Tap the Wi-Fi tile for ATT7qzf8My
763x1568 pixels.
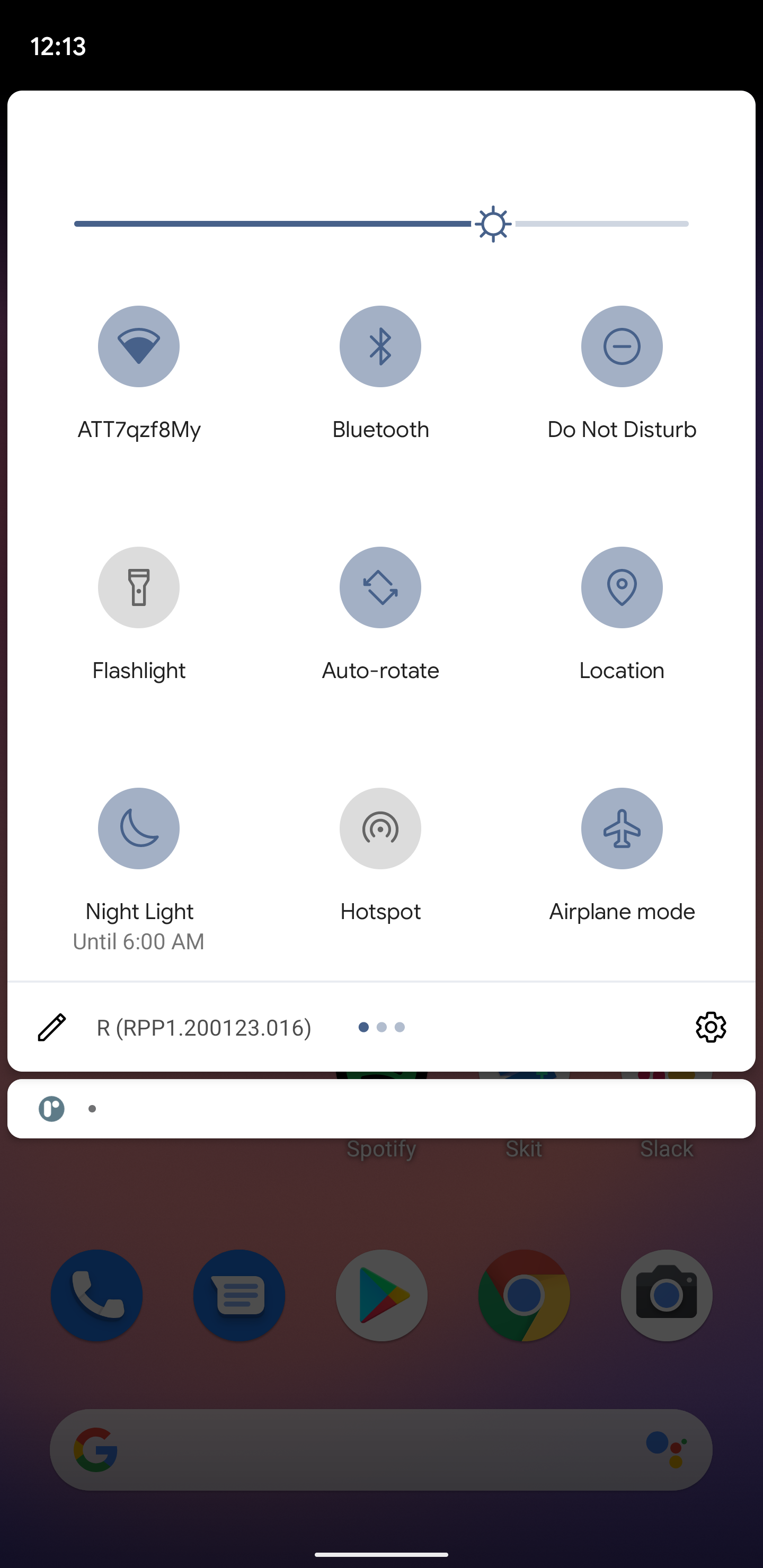pos(139,346)
